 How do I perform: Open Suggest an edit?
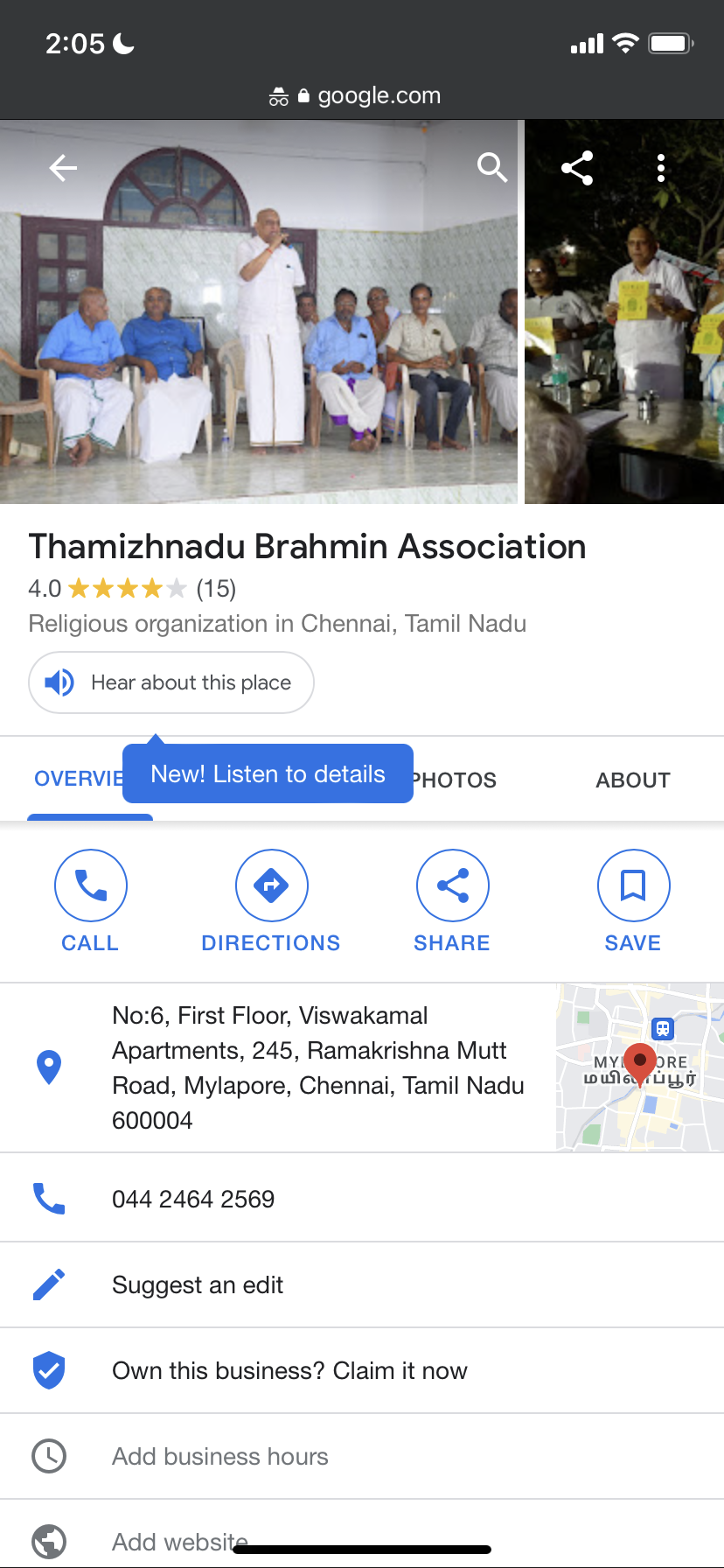198,1284
